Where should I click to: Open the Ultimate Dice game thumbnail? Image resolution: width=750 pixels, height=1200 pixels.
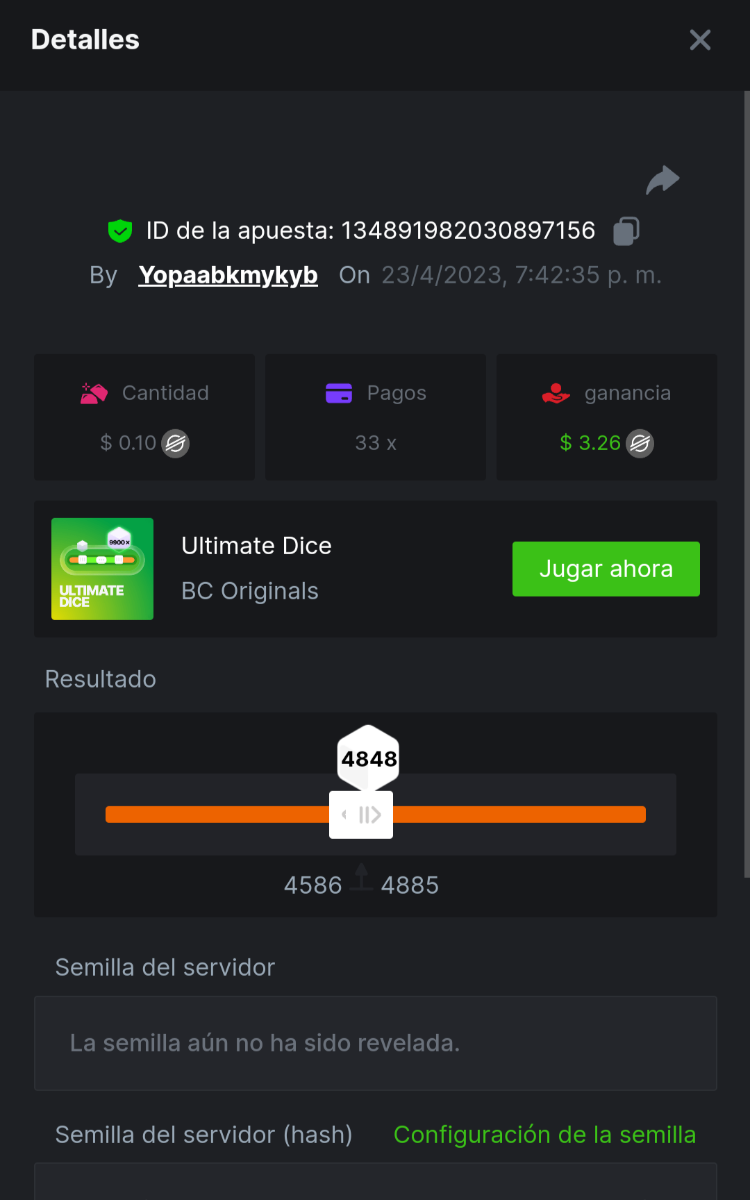[102, 569]
